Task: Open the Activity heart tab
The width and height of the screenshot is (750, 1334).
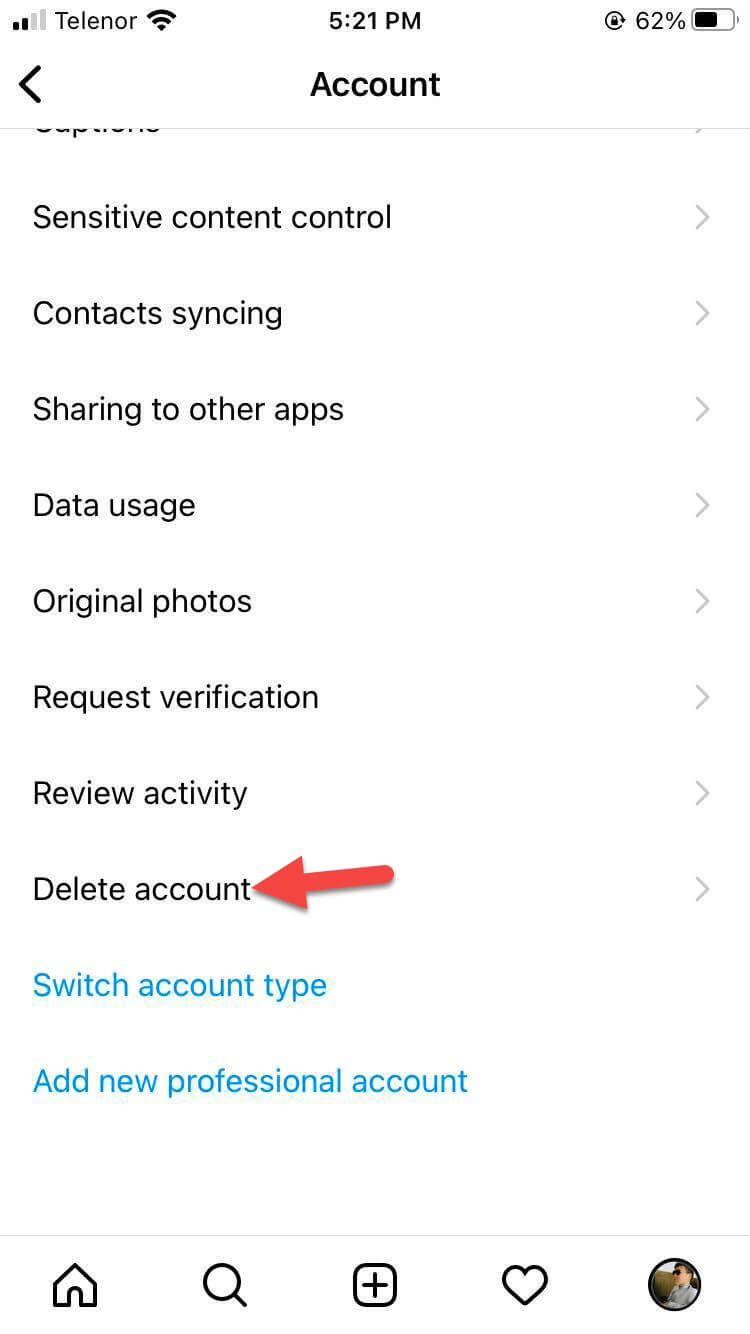Action: 525,1284
